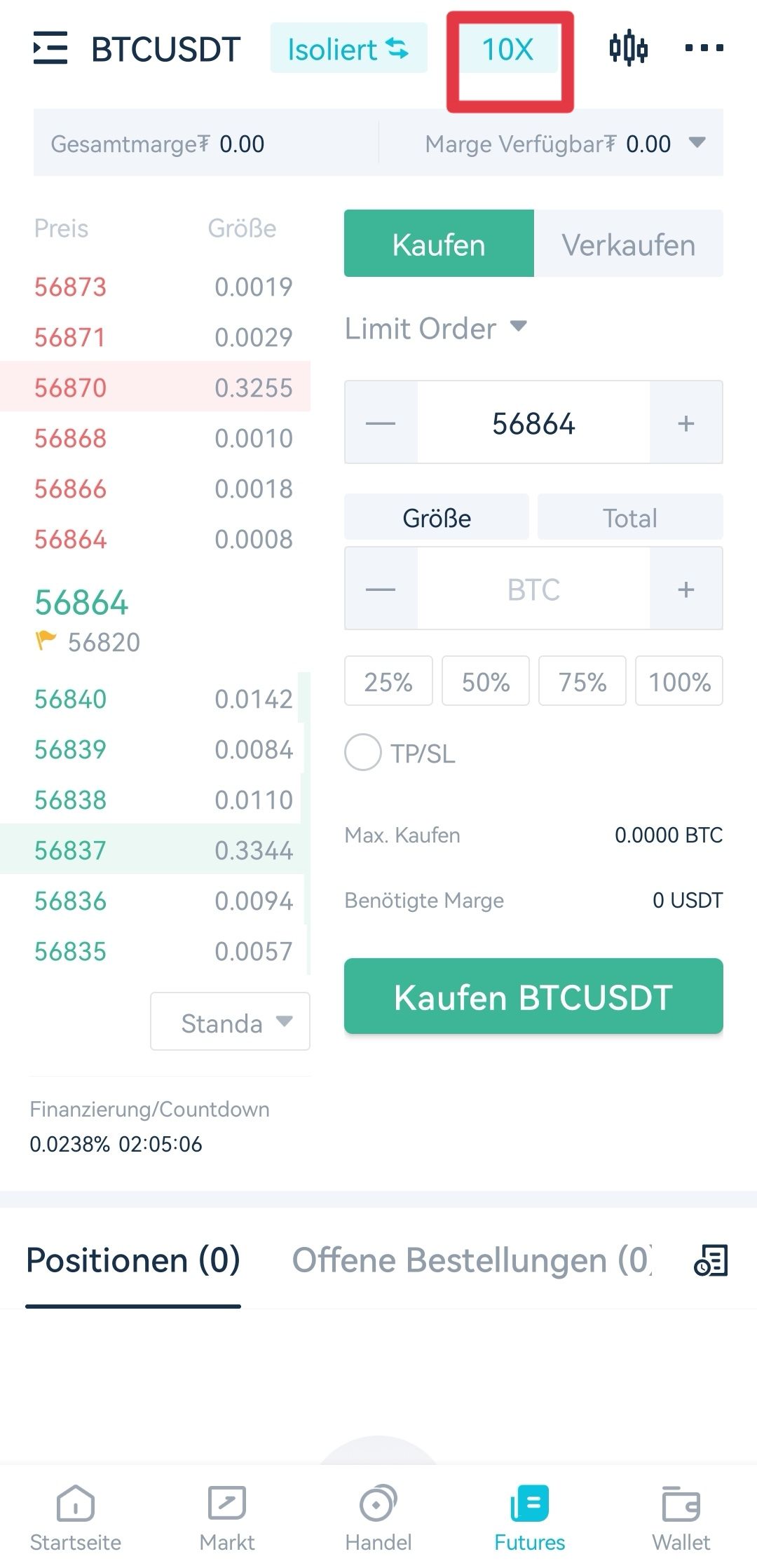Switch margin mode via Isoliert button
This screenshot has height=1568, width=757.
[x=348, y=48]
